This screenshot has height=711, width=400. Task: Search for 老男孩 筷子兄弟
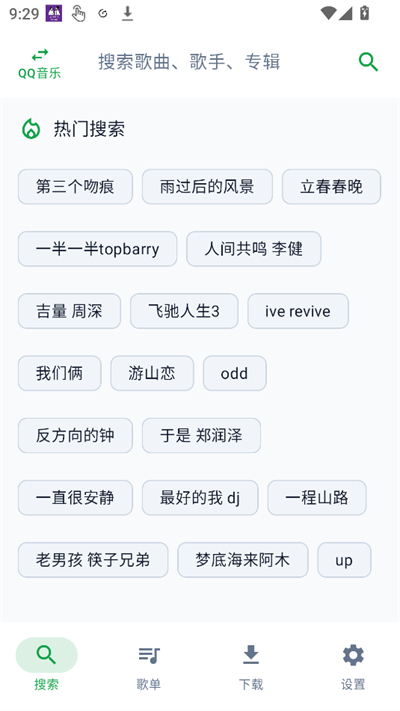[93, 560]
